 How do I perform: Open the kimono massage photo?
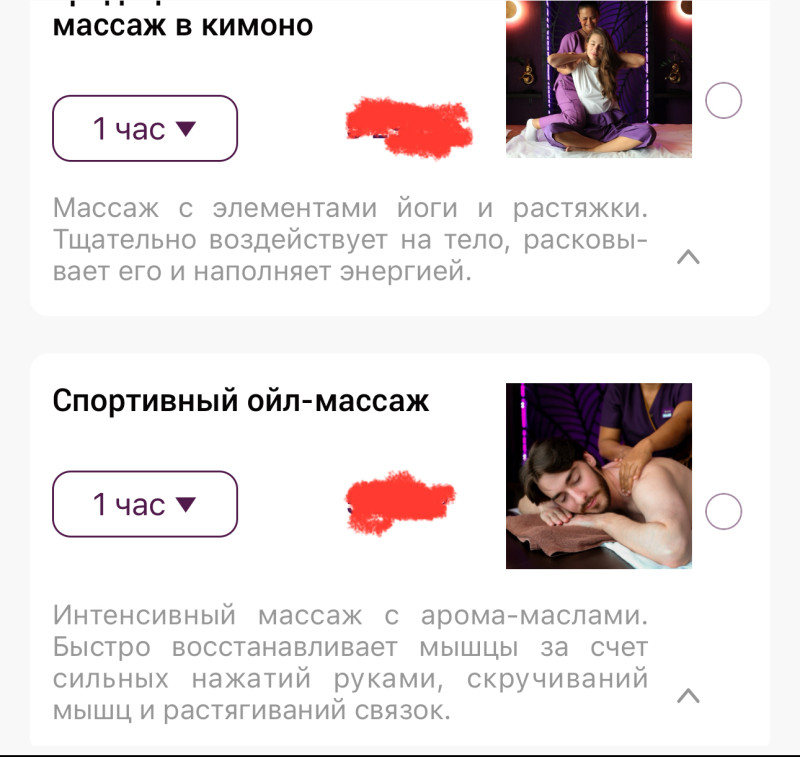tap(598, 78)
